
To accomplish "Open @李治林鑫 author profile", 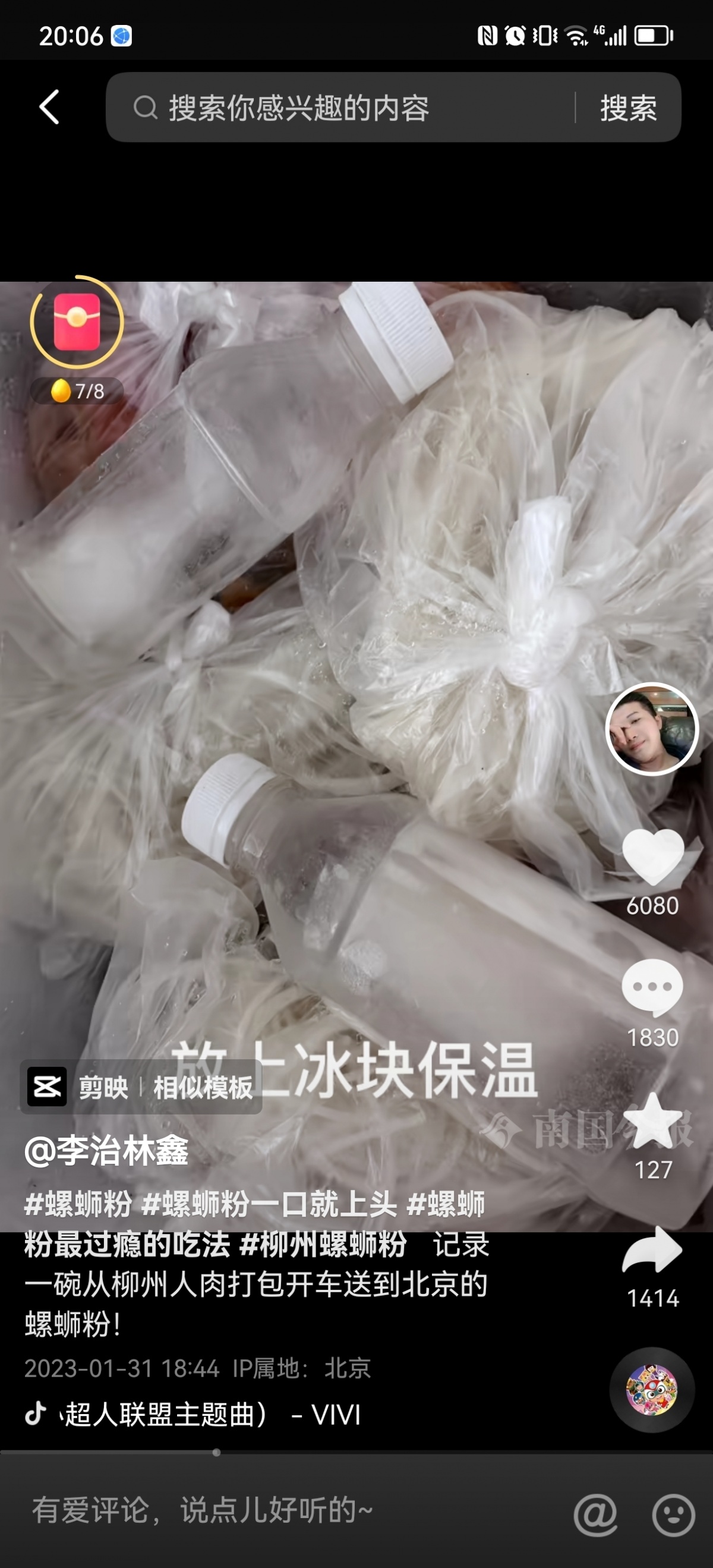I will (x=106, y=1151).
